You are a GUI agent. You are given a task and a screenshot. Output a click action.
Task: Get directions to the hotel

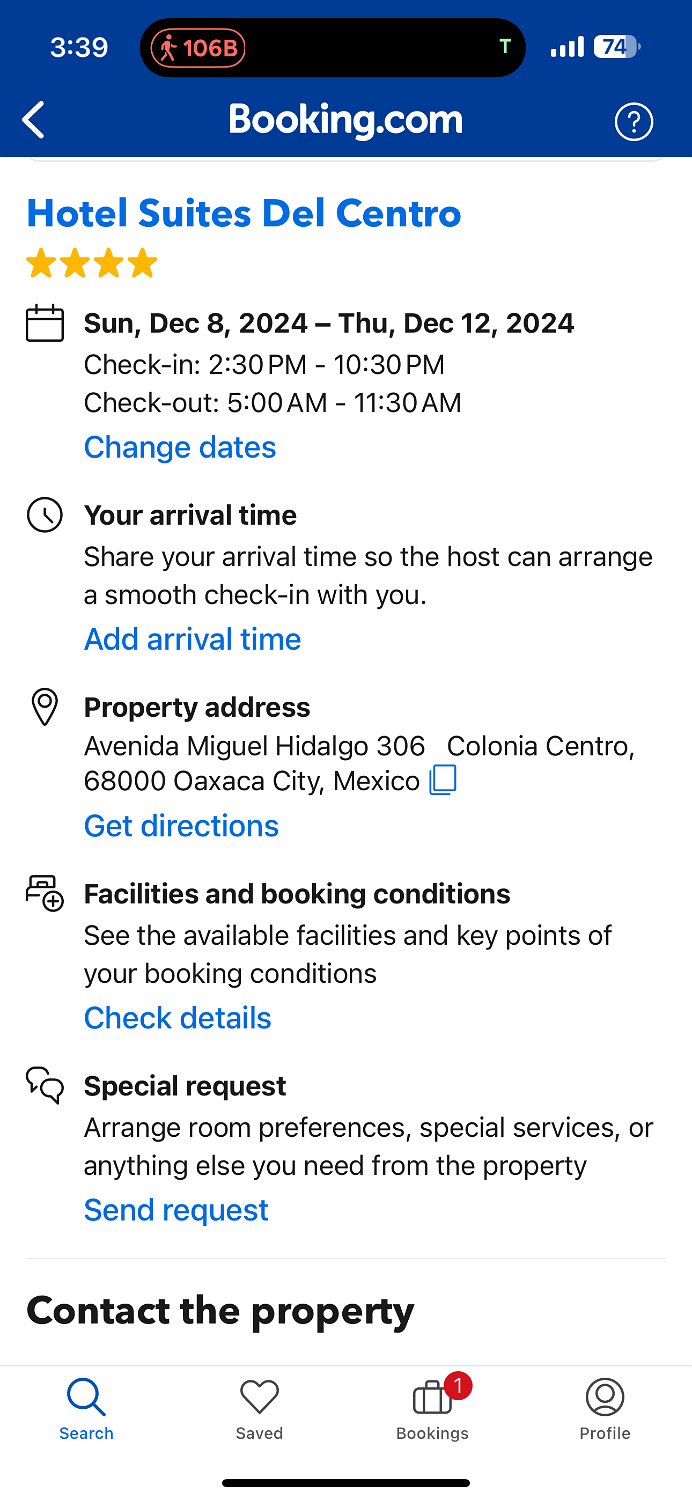[x=181, y=826]
